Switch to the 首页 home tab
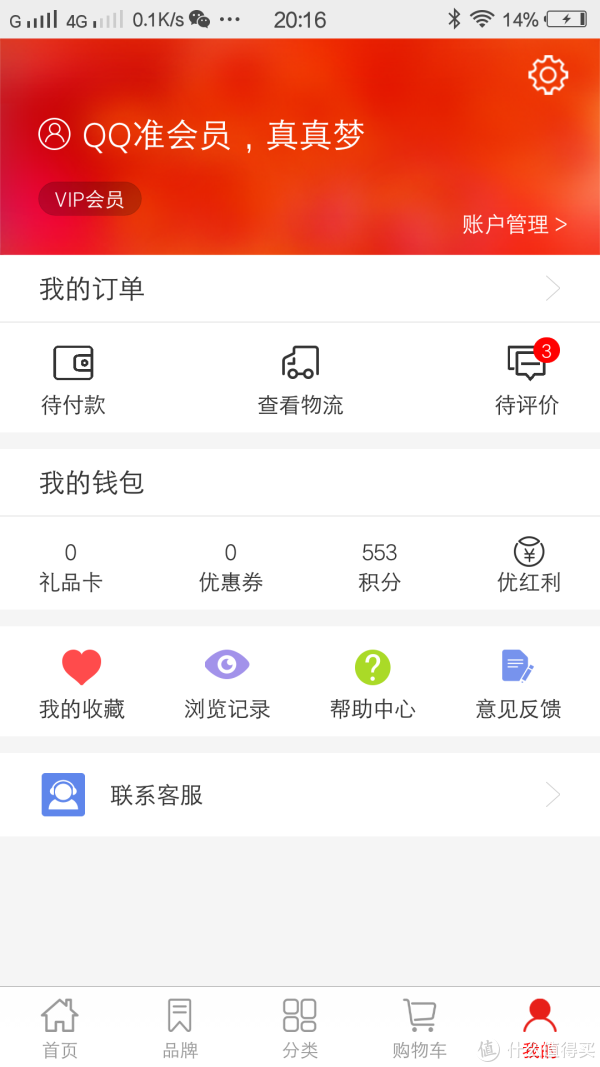This screenshot has height=1067, width=600. click(60, 1028)
